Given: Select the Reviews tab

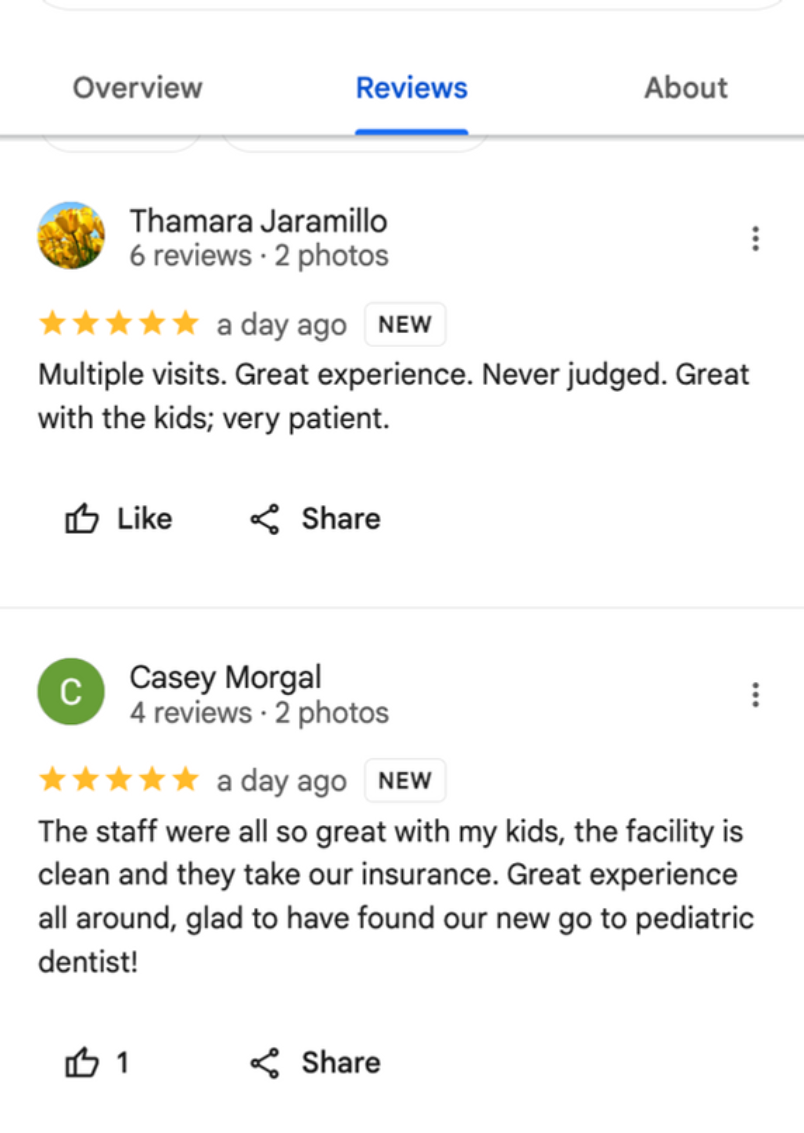Looking at the screenshot, I should coord(411,88).
